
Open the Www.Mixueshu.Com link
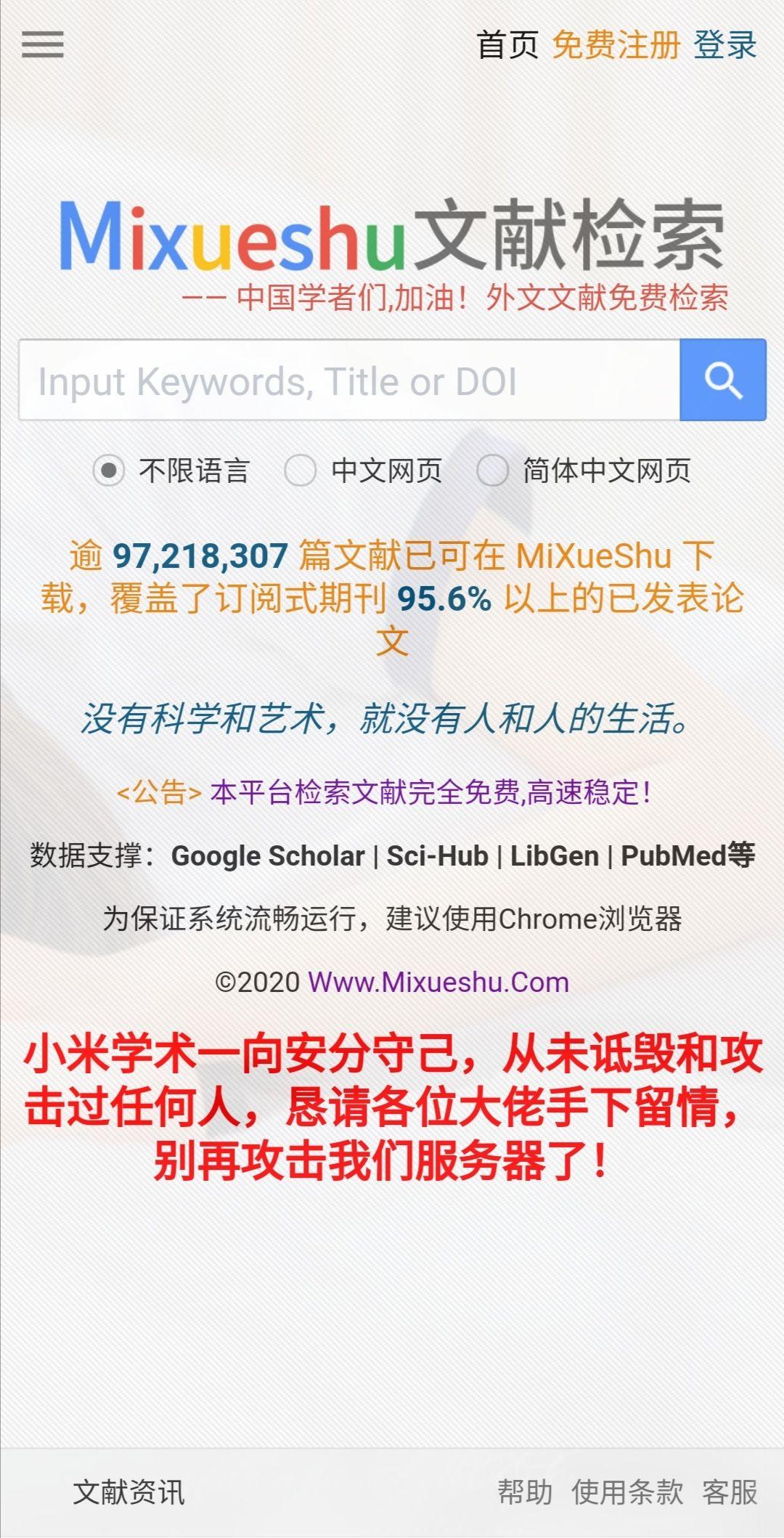[x=438, y=982]
